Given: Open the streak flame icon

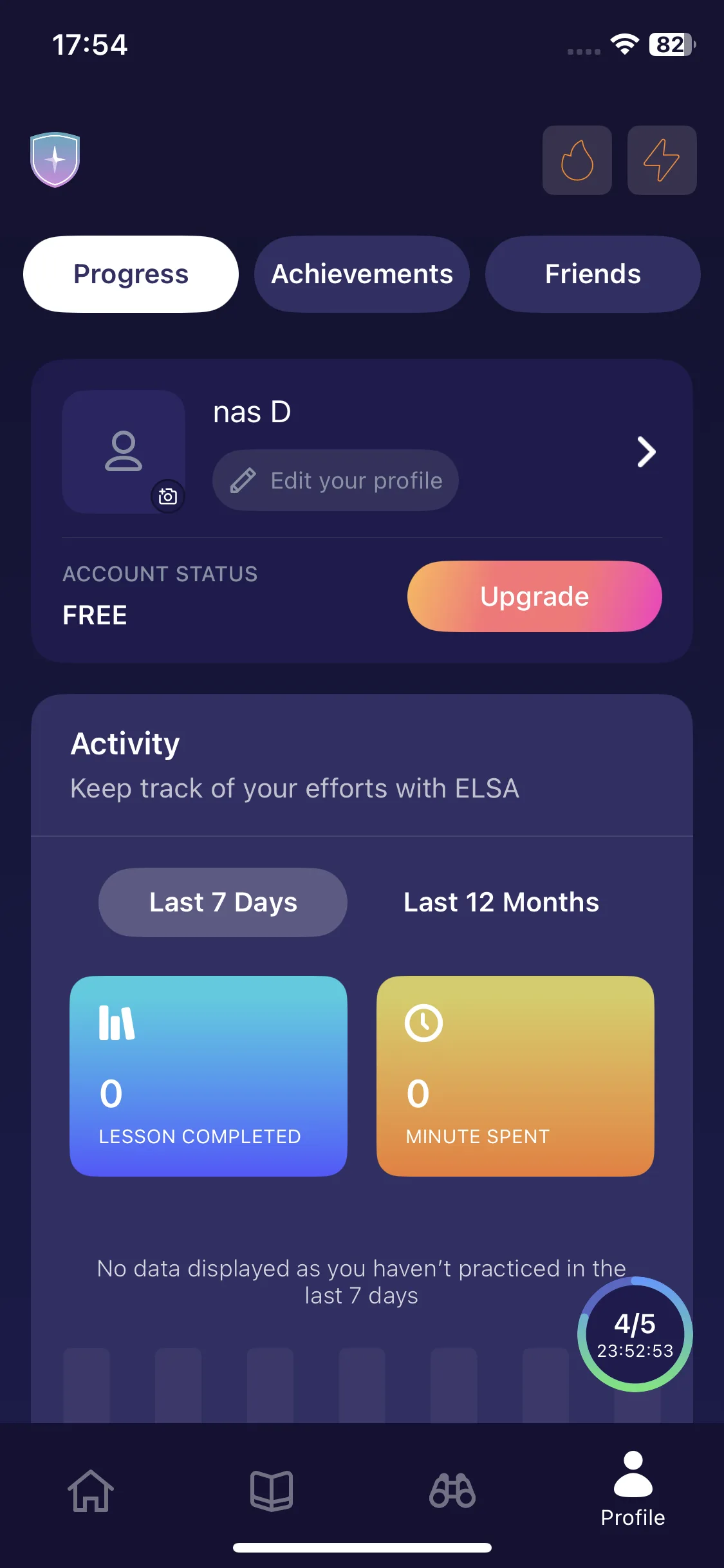Looking at the screenshot, I should click(577, 160).
